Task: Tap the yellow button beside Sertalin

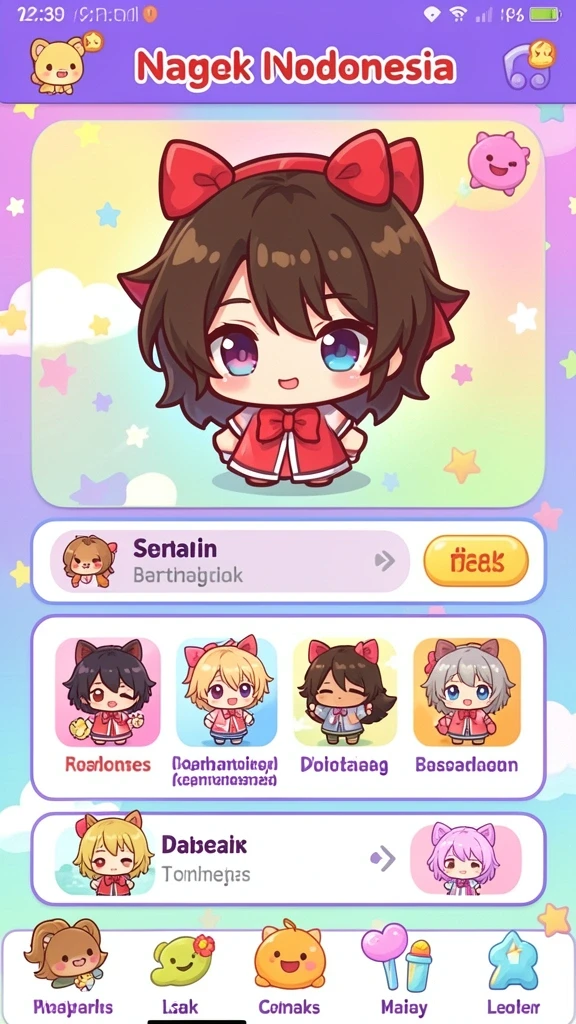Action: (475, 560)
